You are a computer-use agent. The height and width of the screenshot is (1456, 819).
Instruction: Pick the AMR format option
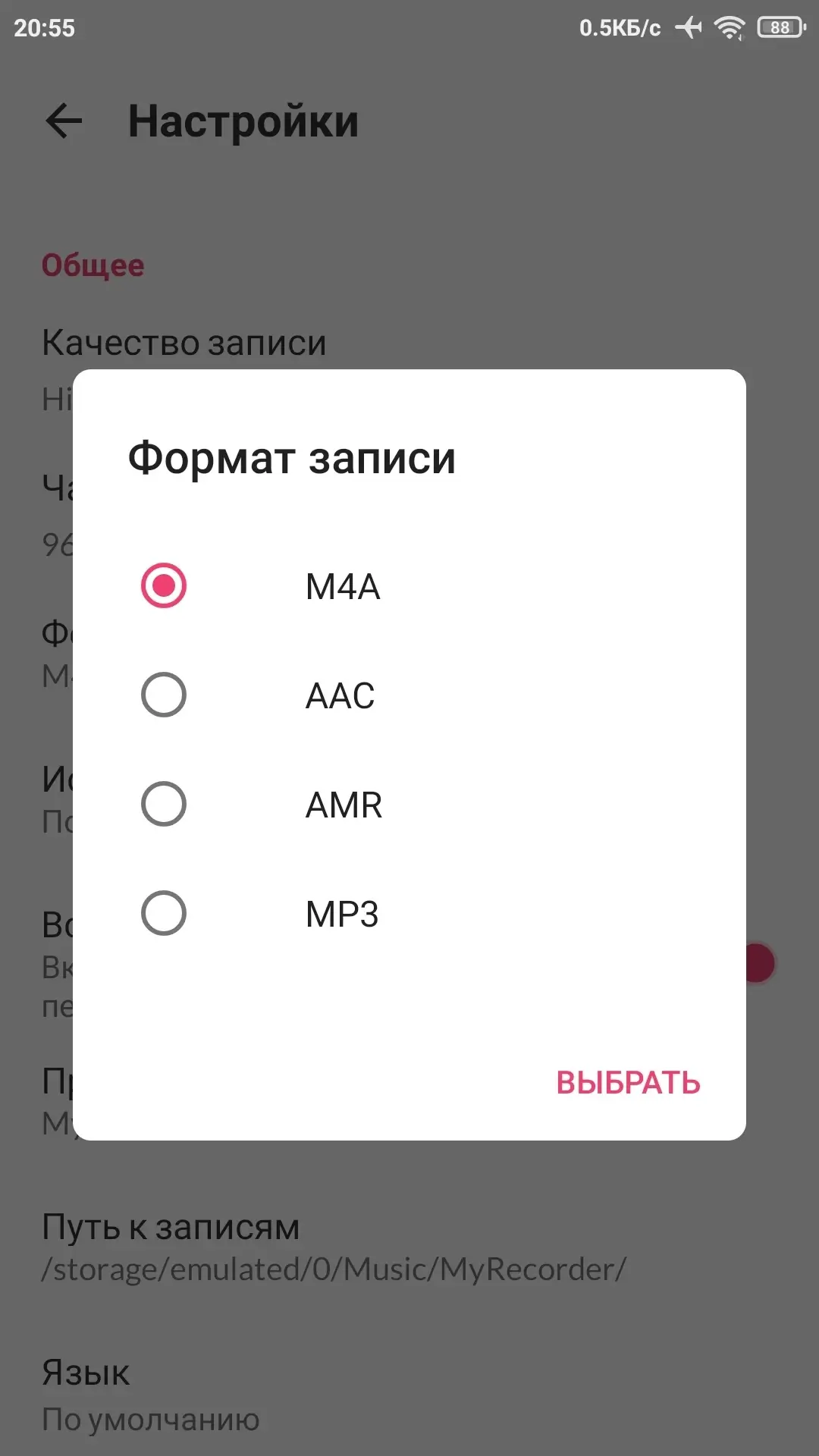point(409,805)
